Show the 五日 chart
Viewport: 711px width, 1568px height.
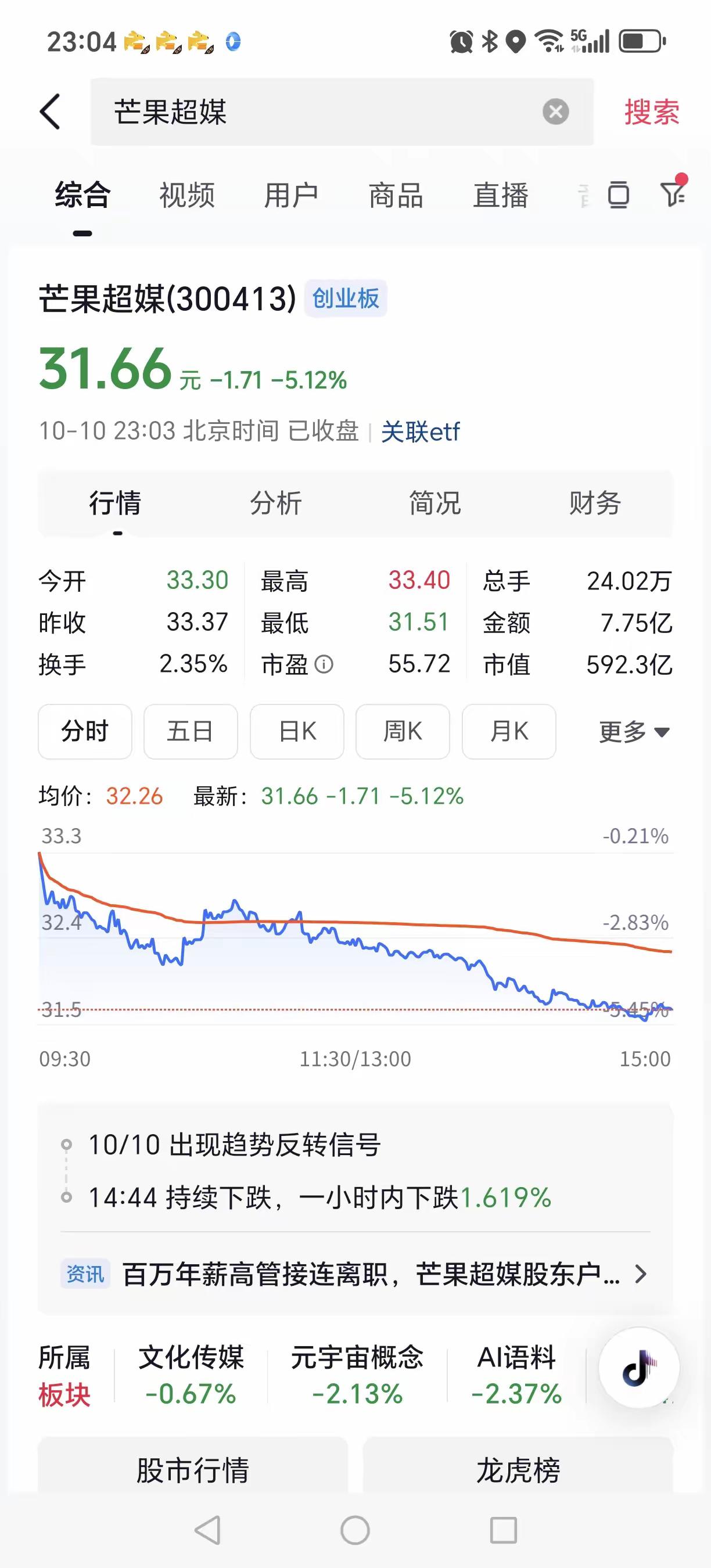click(x=191, y=732)
